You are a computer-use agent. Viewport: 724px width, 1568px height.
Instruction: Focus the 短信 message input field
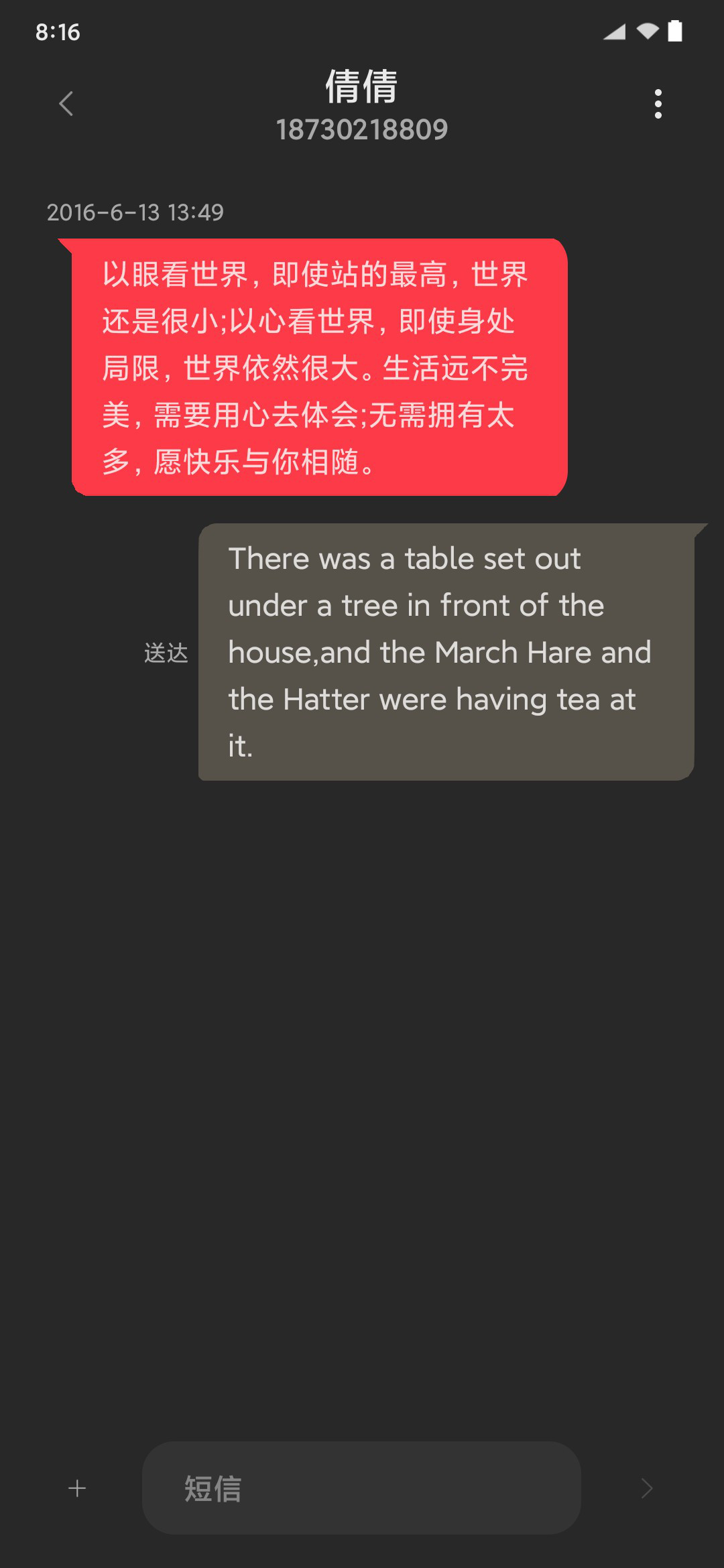click(x=361, y=1488)
